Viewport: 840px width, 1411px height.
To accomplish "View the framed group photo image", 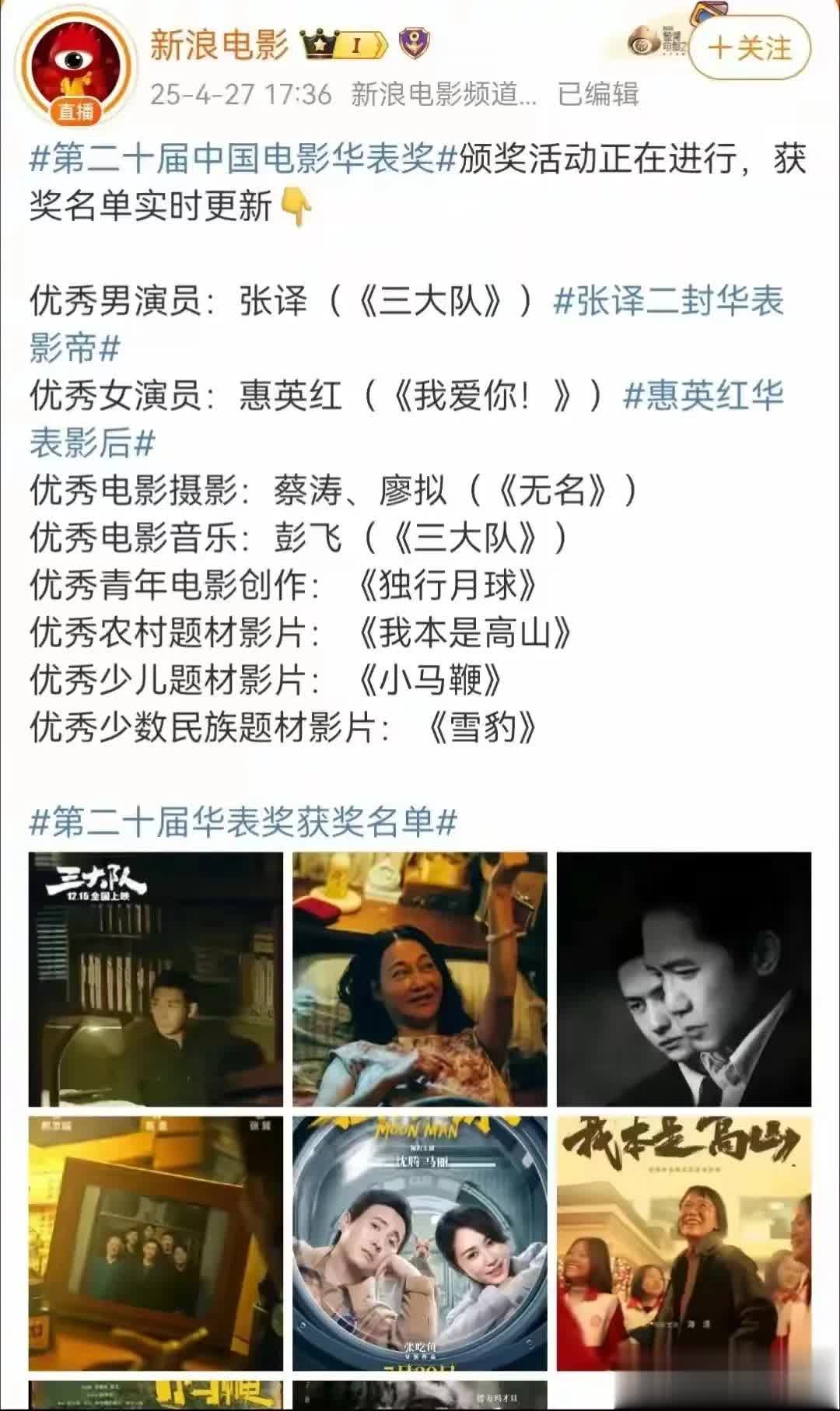I will coord(156,1243).
